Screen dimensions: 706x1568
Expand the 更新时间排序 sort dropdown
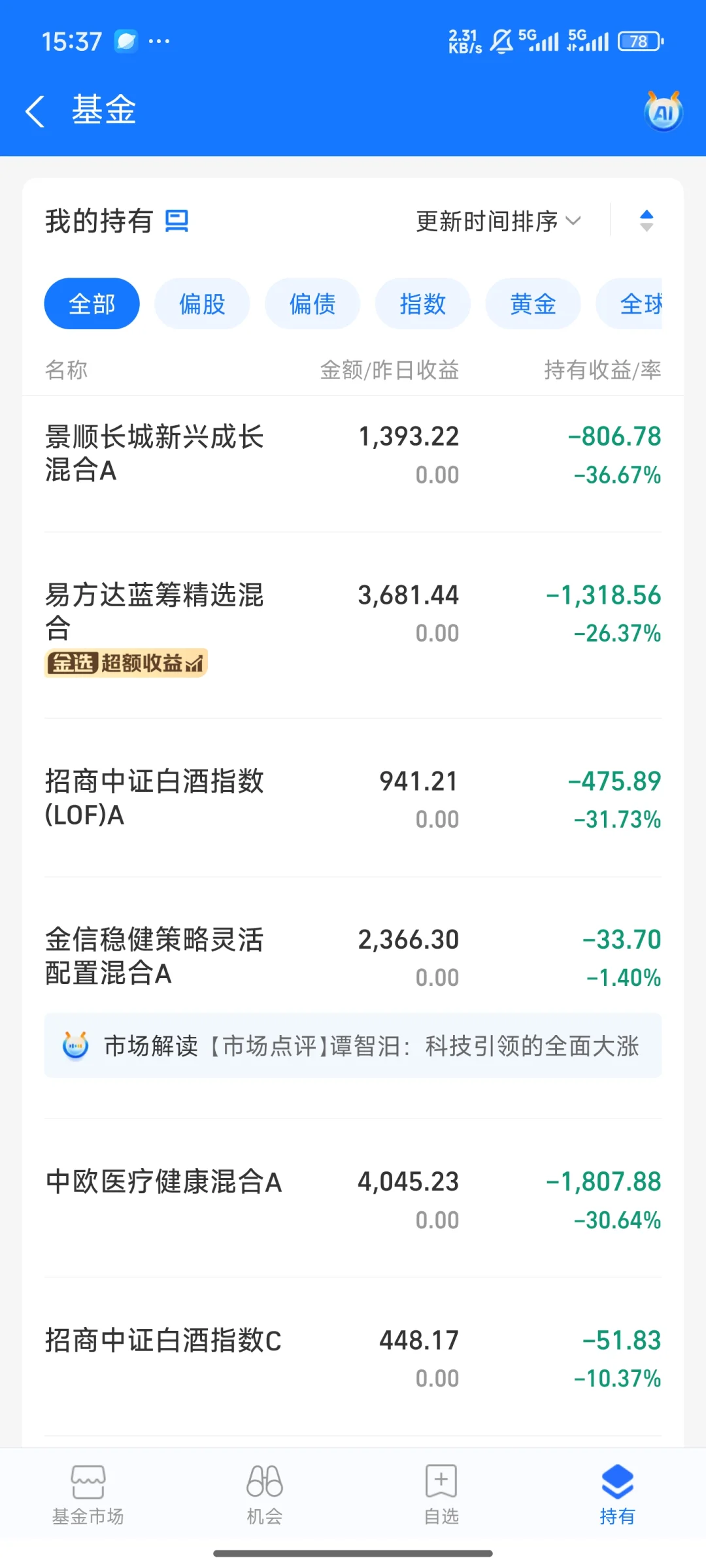tap(498, 221)
